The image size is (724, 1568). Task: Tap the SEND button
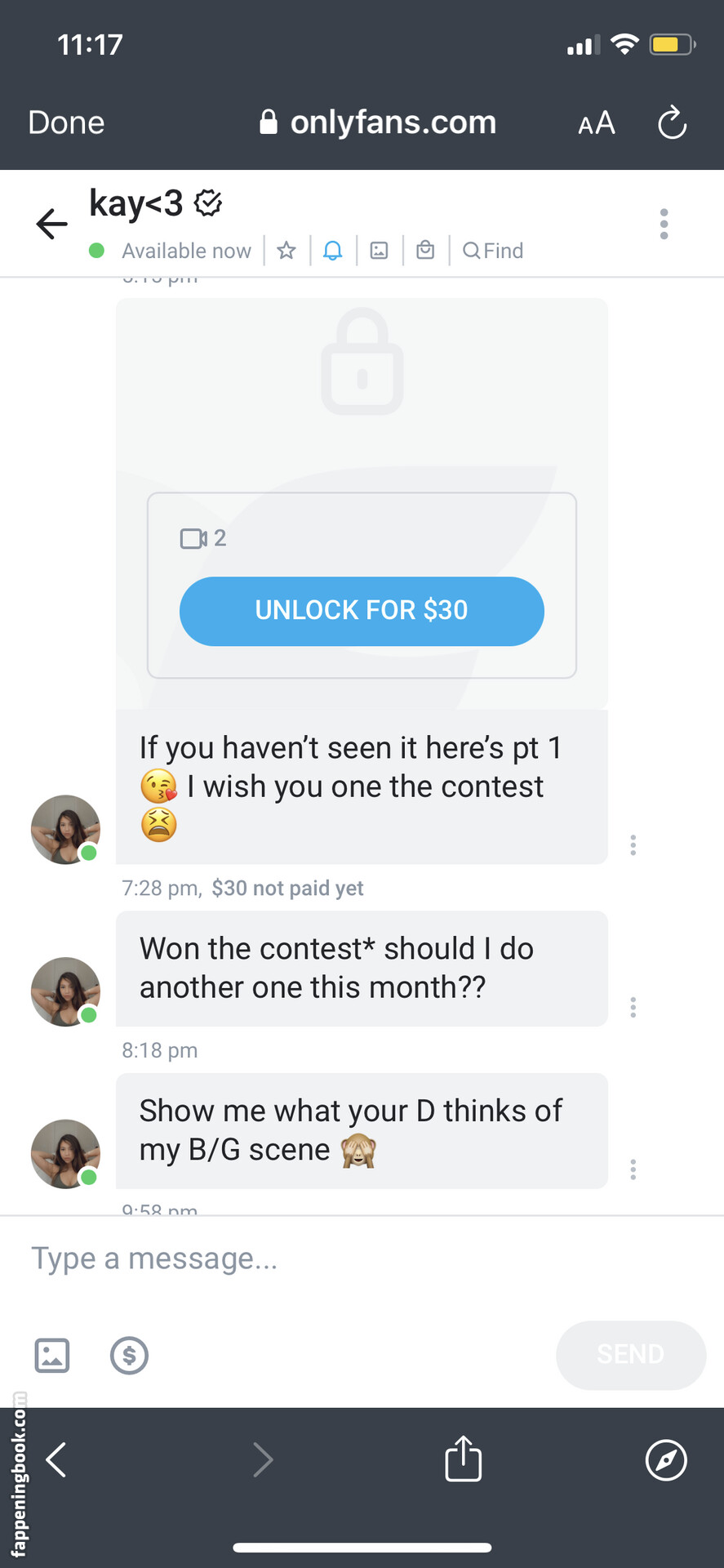click(631, 1355)
